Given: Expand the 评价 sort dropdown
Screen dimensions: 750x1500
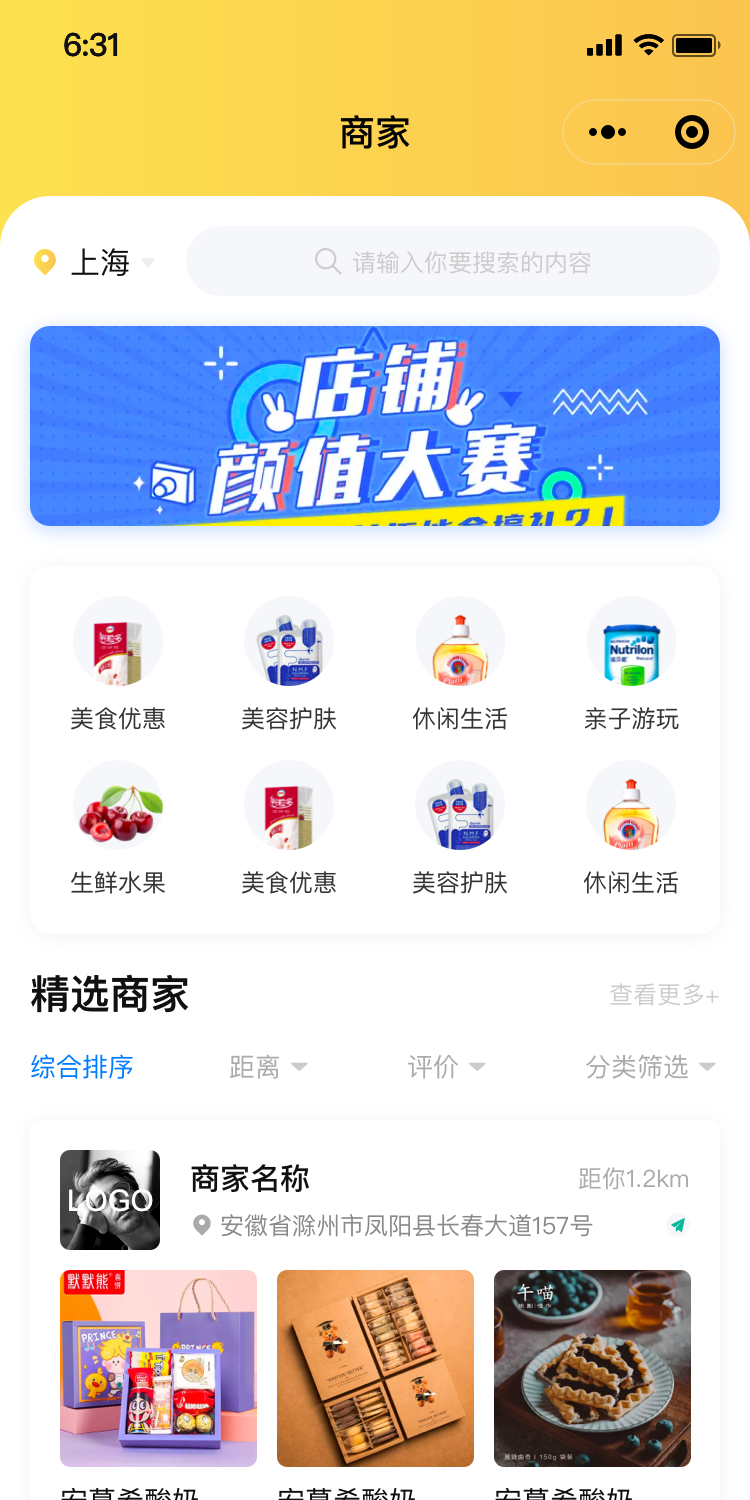Looking at the screenshot, I should (x=446, y=1067).
